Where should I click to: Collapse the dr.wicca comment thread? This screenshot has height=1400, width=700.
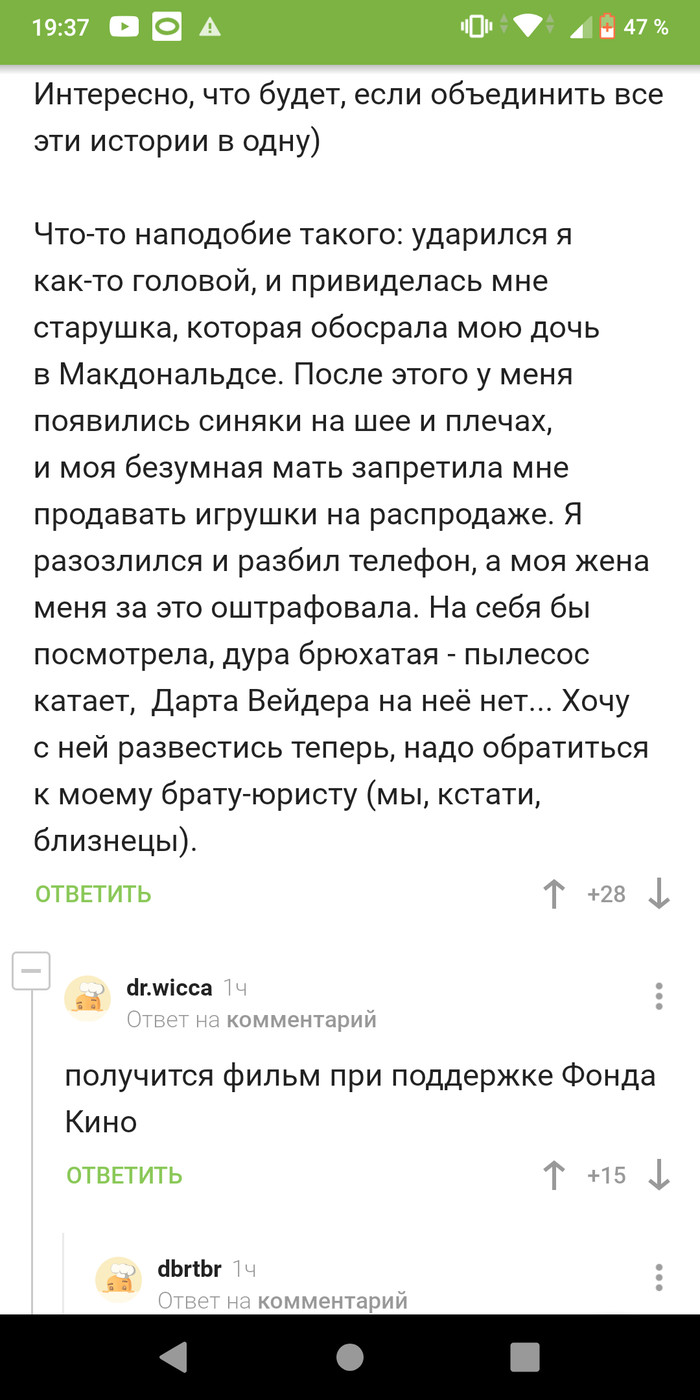click(x=31, y=971)
